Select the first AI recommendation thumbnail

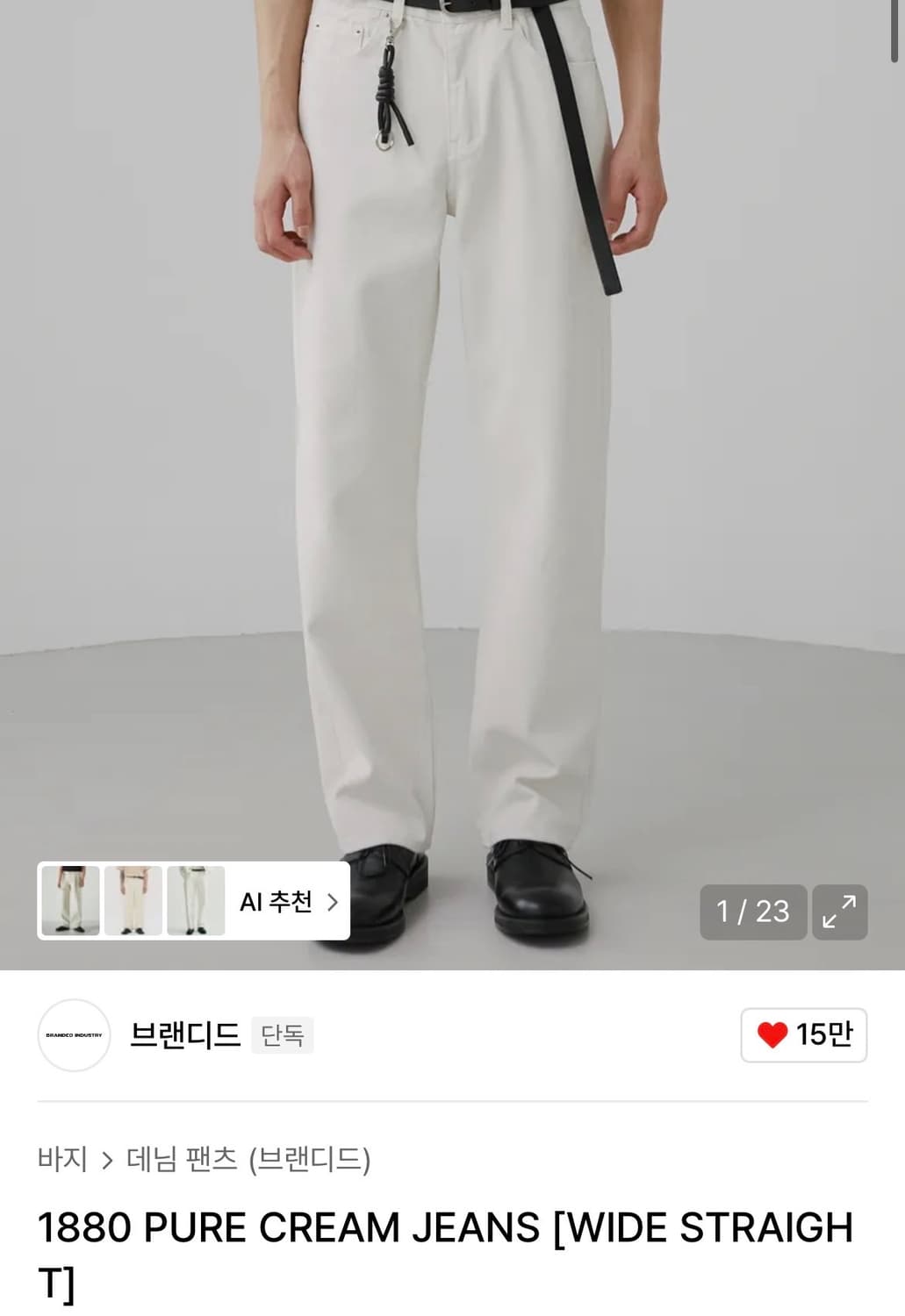(69, 901)
